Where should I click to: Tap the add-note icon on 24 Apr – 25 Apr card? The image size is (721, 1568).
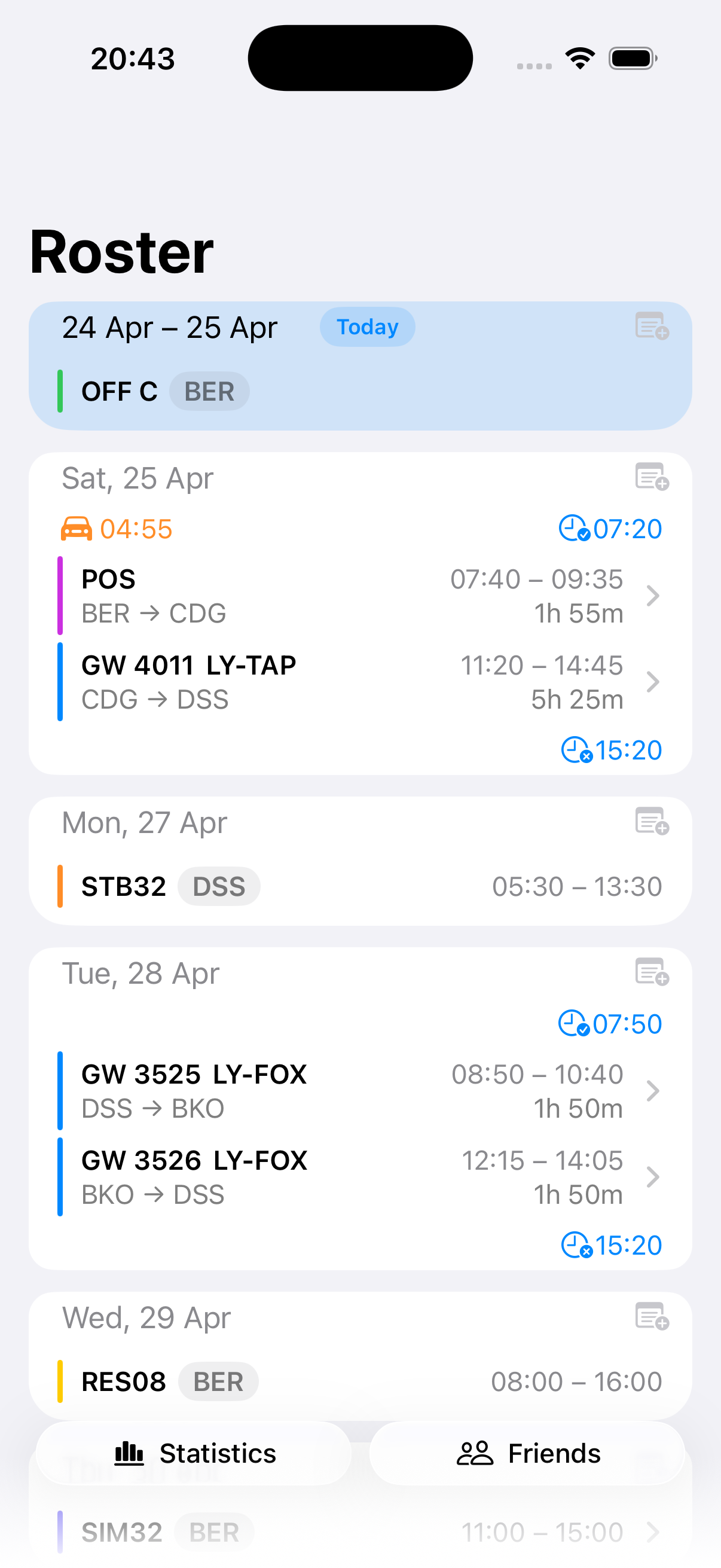(652, 326)
